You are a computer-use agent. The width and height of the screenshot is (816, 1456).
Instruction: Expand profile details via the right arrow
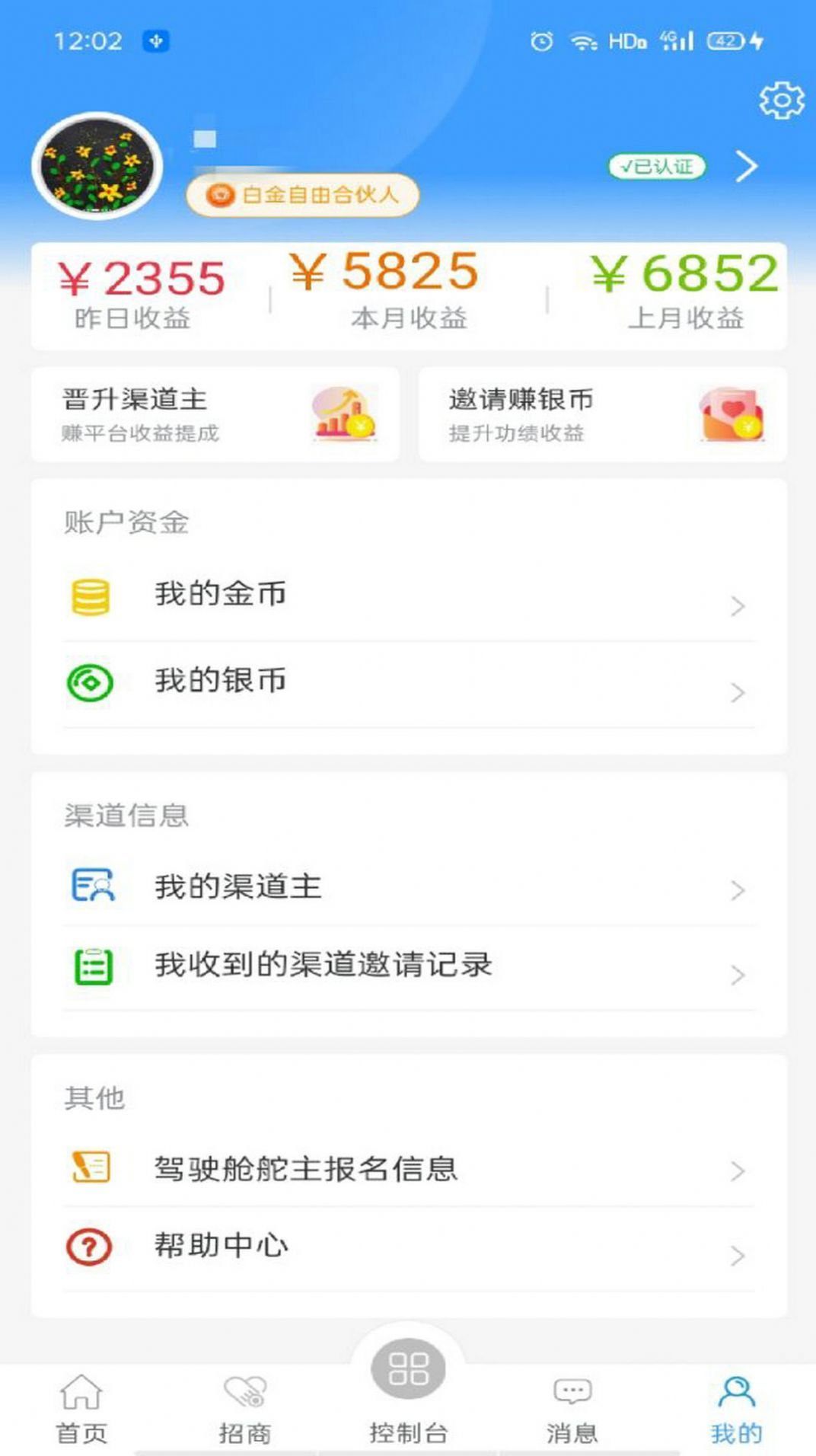(747, 166)
